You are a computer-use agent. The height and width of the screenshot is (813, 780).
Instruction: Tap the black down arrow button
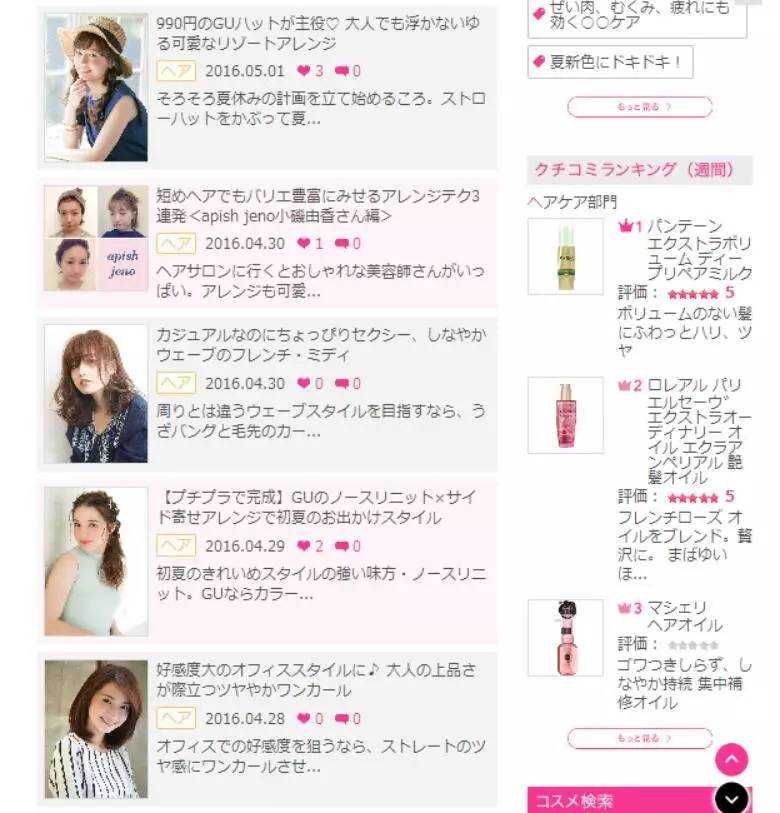tap(732, 797)
